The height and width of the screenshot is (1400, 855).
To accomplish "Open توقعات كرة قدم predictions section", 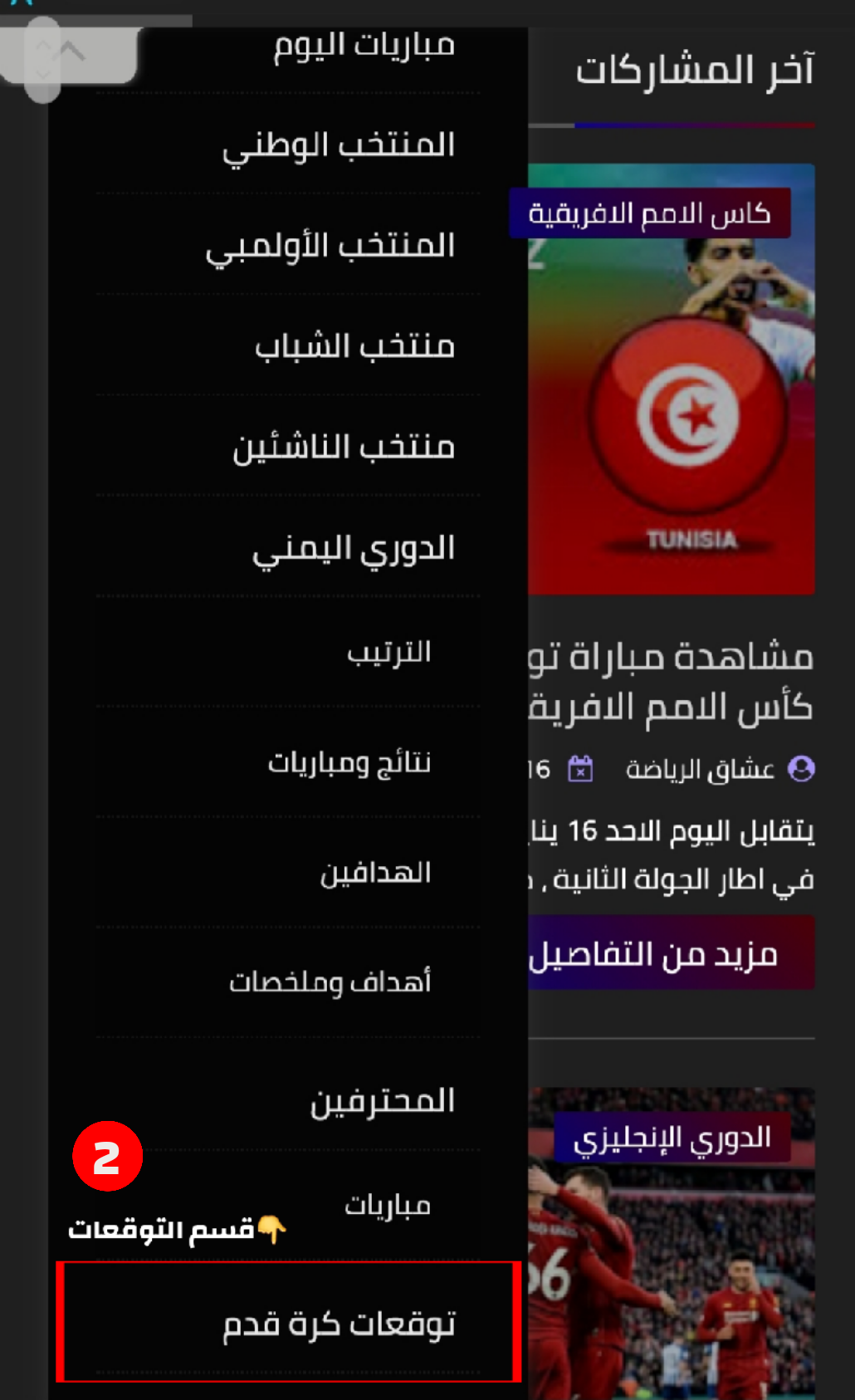I will (339, 1324).
